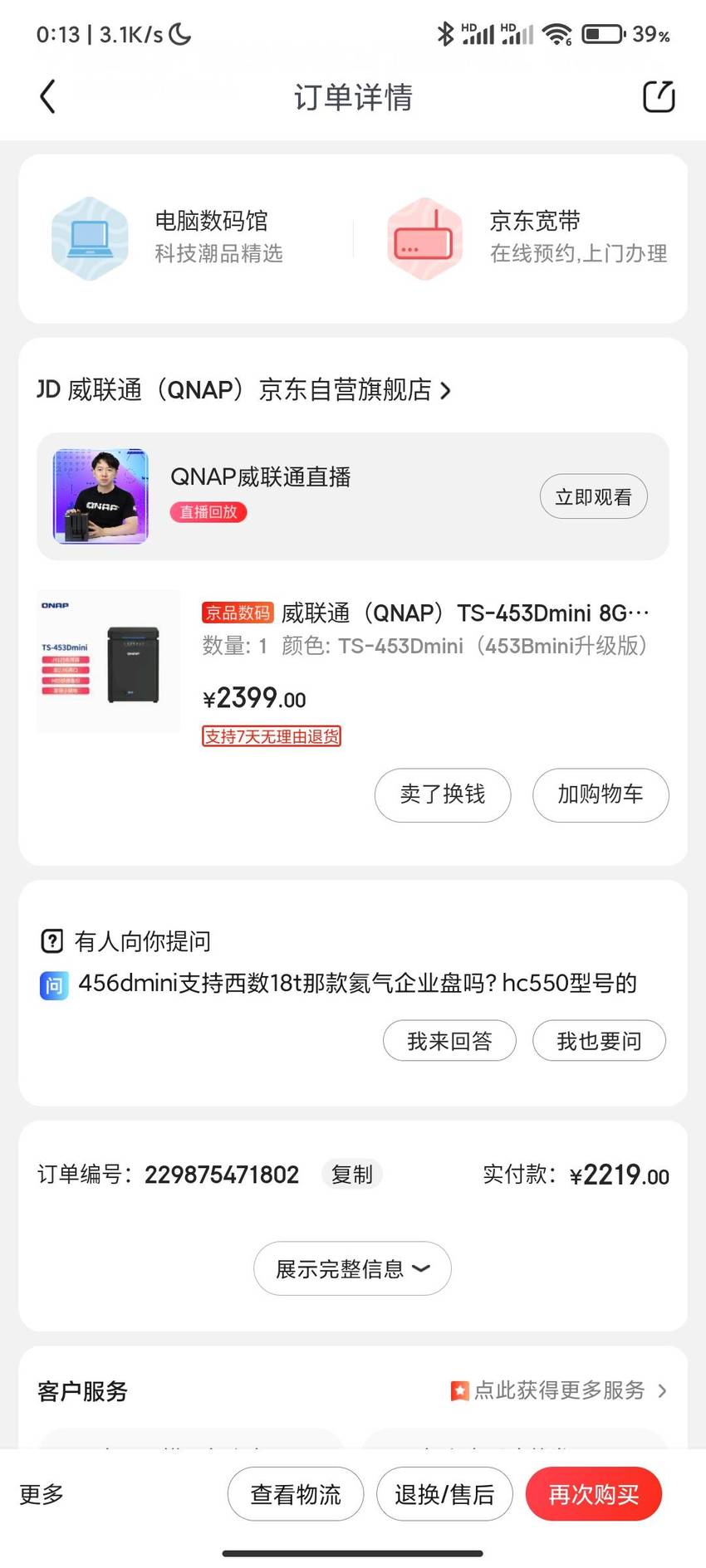Open the 京东宽带 card
This screenshot has width=706, height=1568.
coord(527,237)
